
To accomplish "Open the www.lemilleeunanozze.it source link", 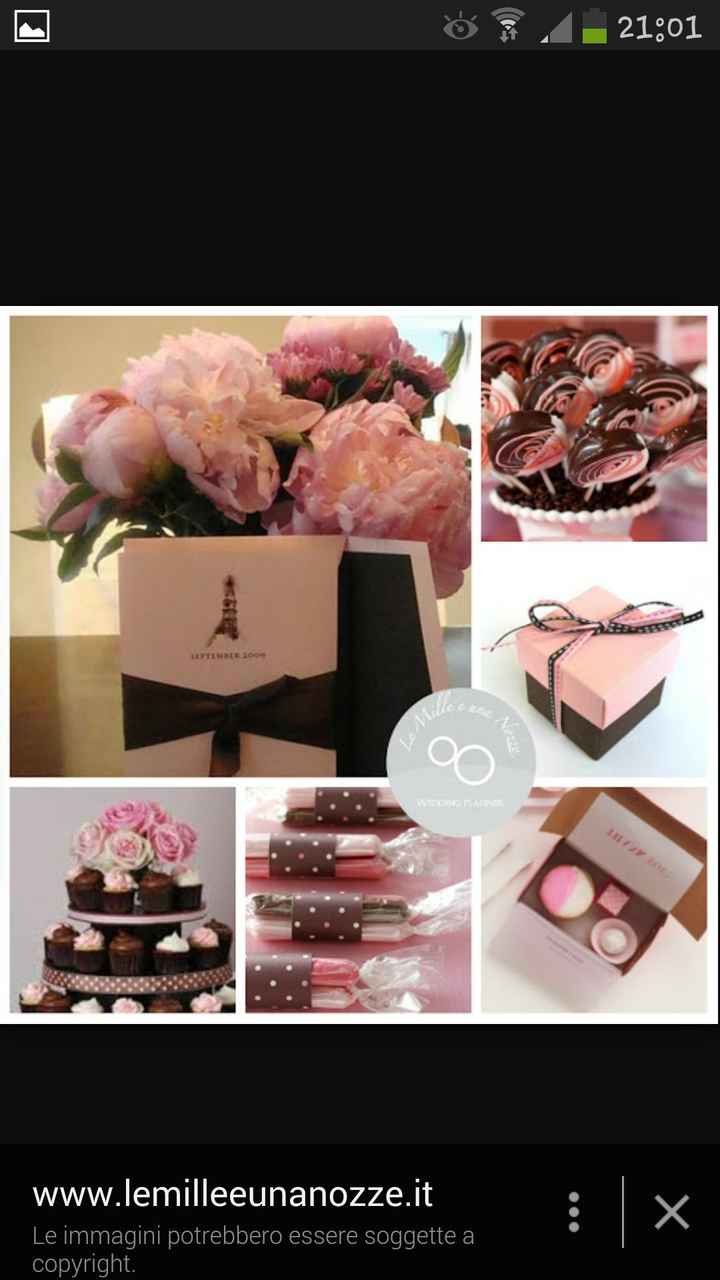I will pos(233,1193).
